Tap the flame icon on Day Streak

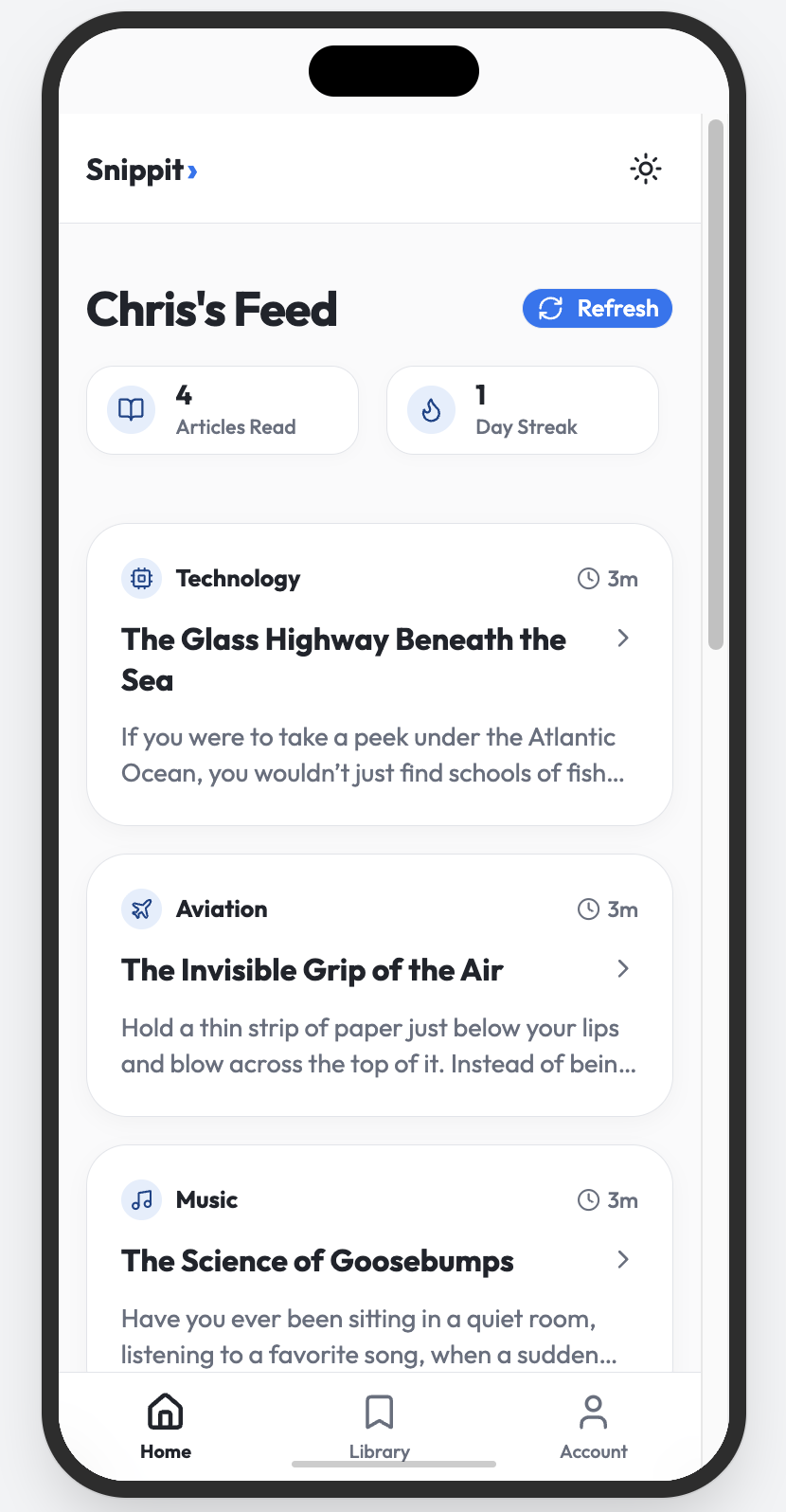point(430,409)
